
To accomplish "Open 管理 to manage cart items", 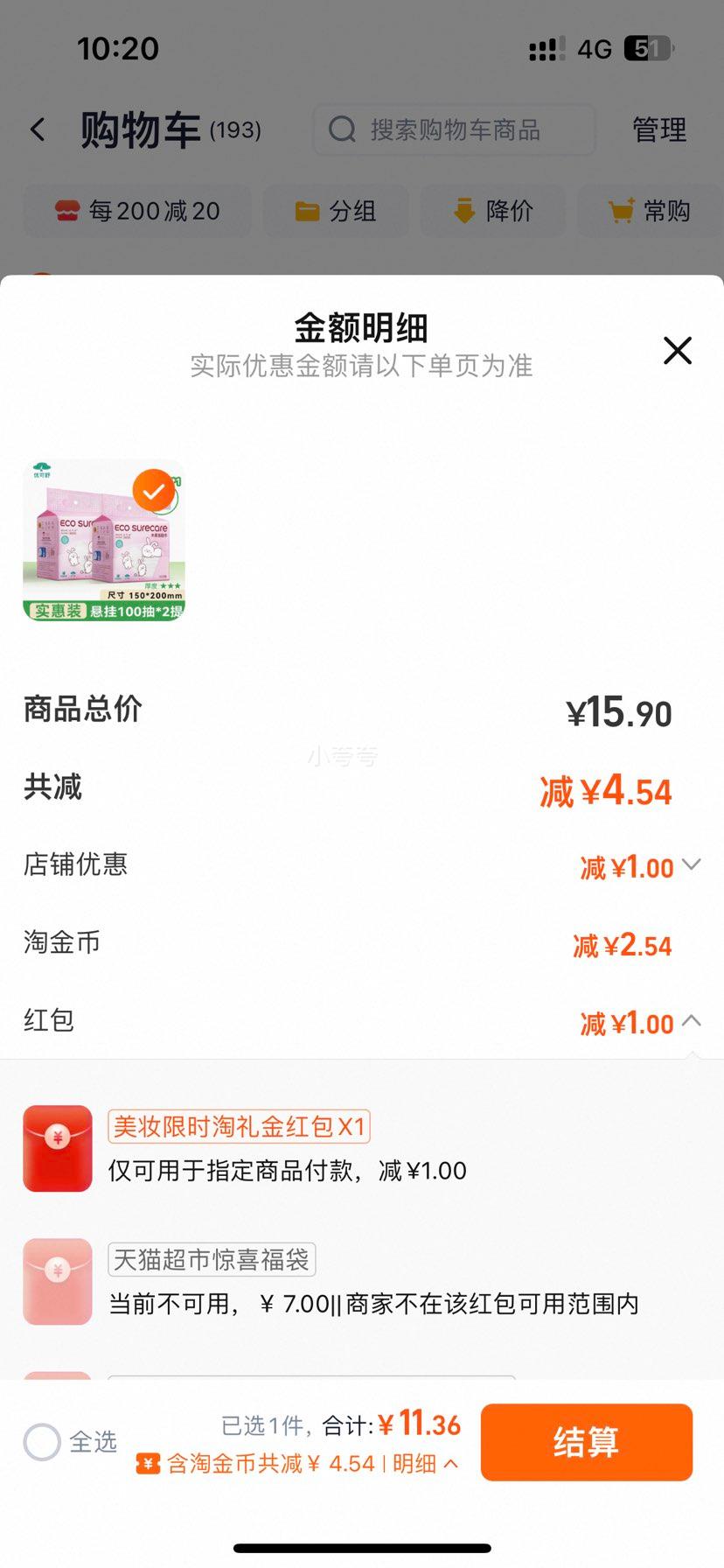I will 658,129.
